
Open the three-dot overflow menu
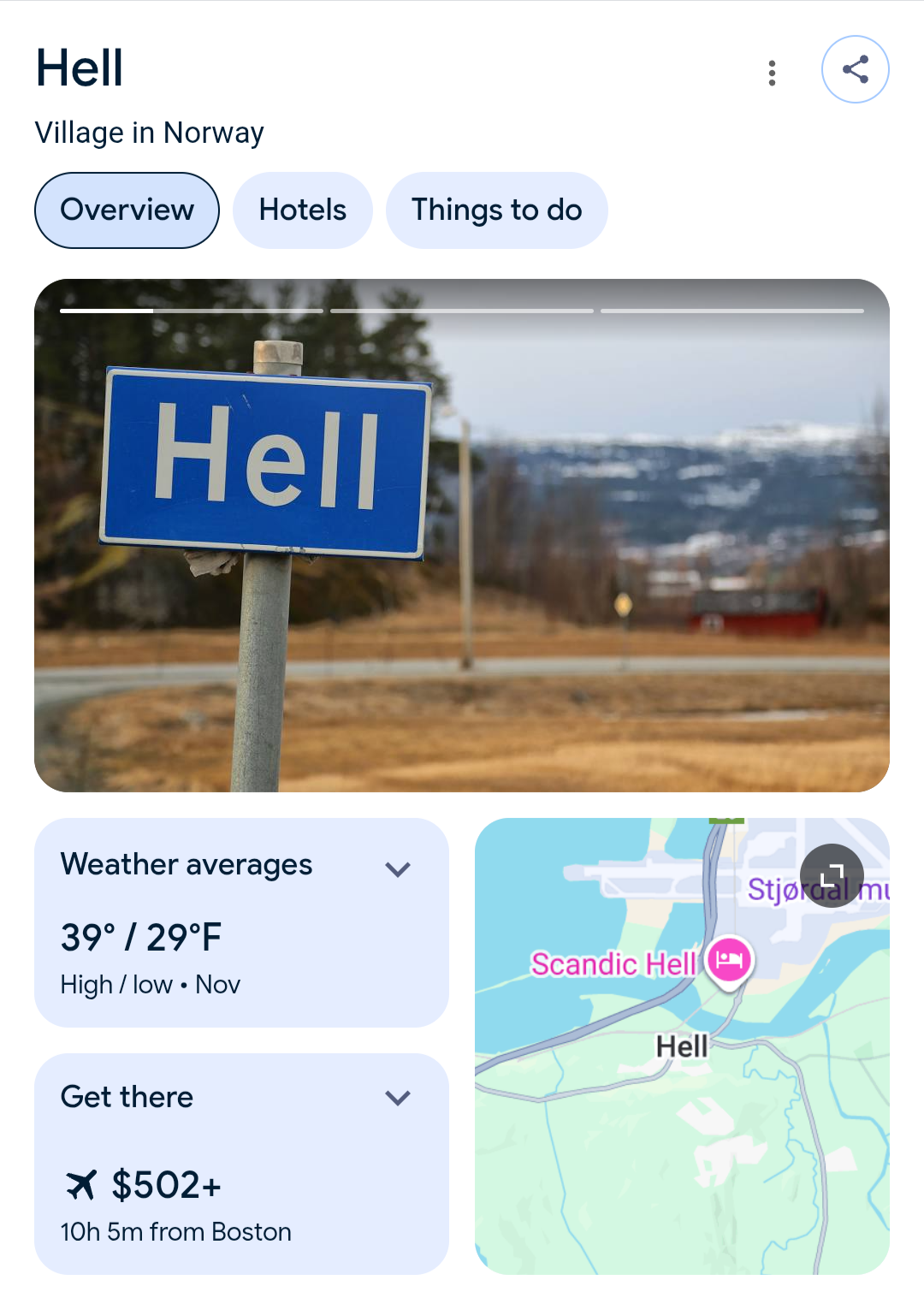(772, 73)
